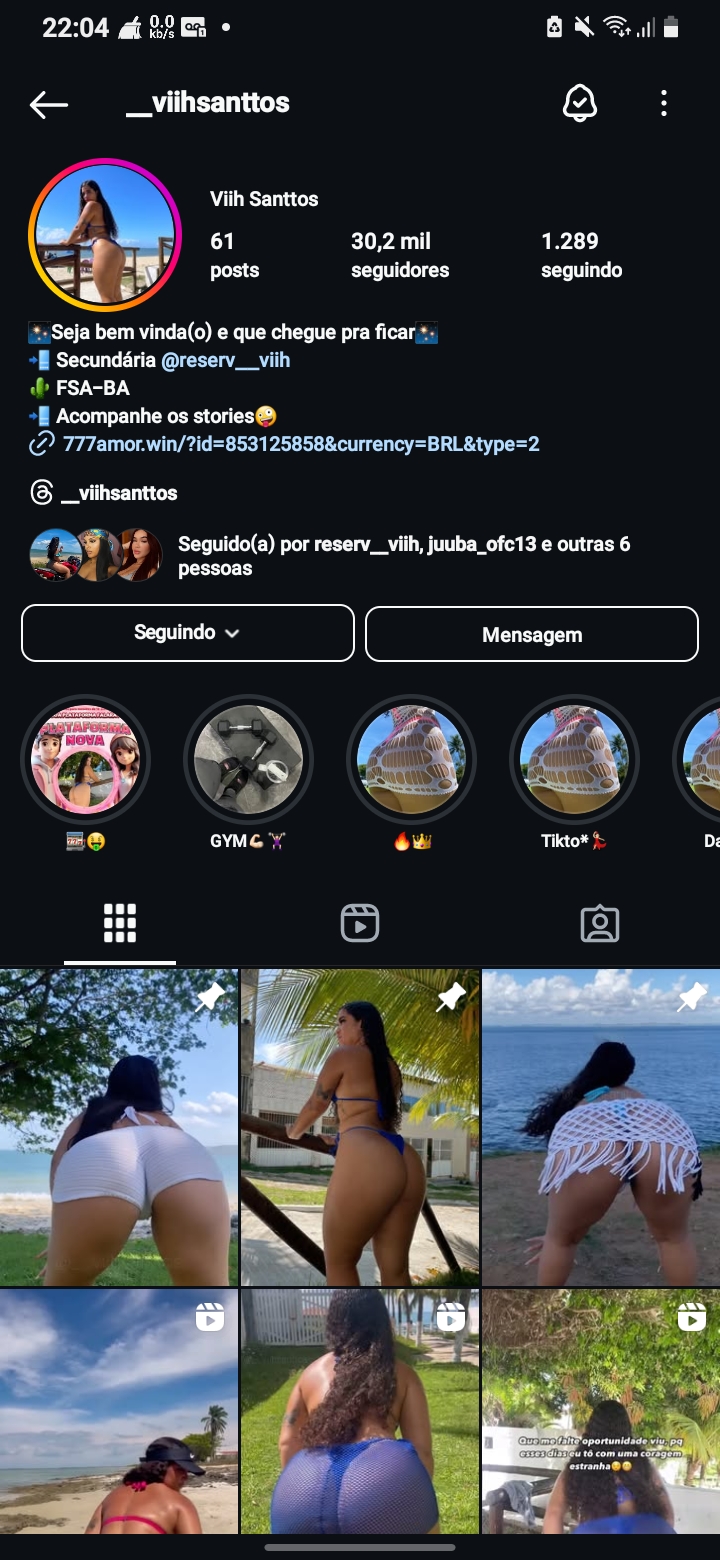Tap the fire crown story highlight

click(x=411, y=760)
